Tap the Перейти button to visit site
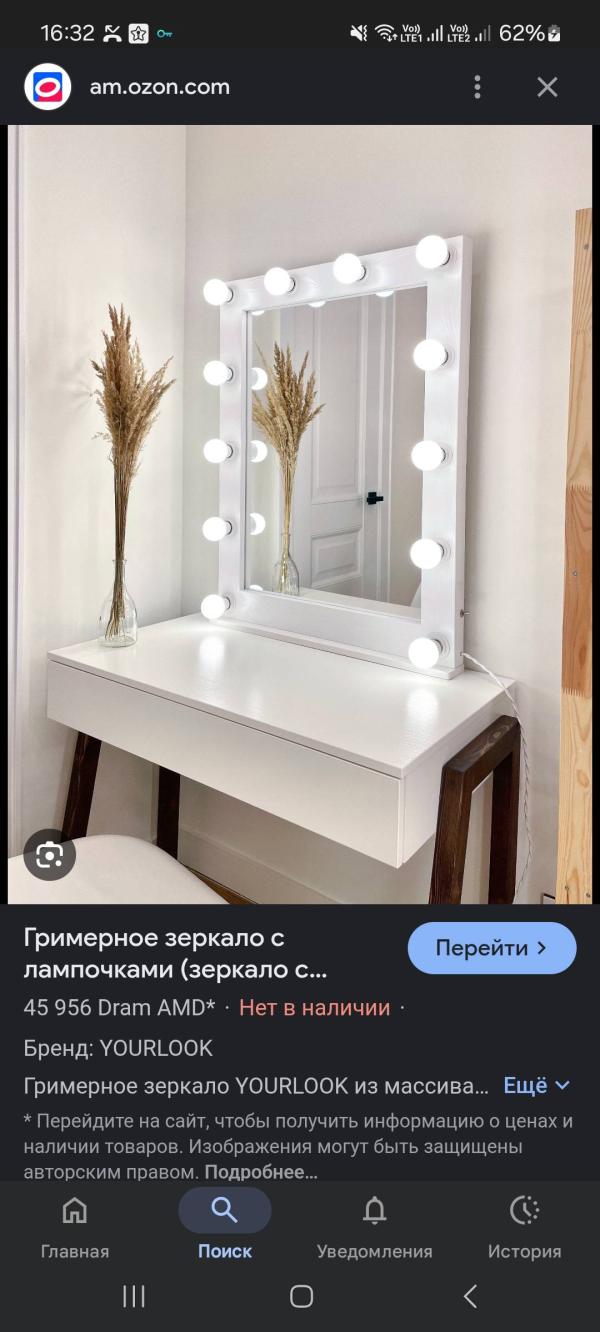 (492, 948)
